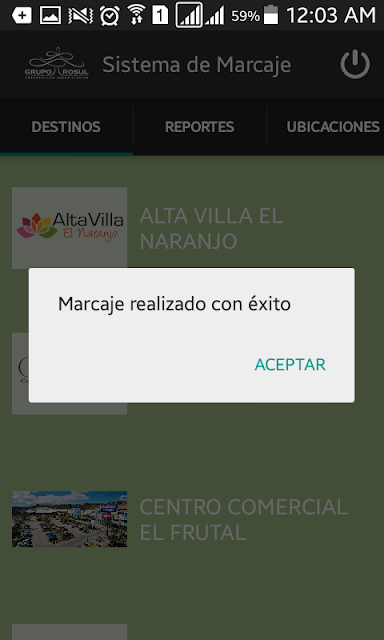Open Centro Comercial El Frutal destination
Image resolution: width=384 pixels, height=640 pixels.
pyautogui.click(x=192, y=519)
